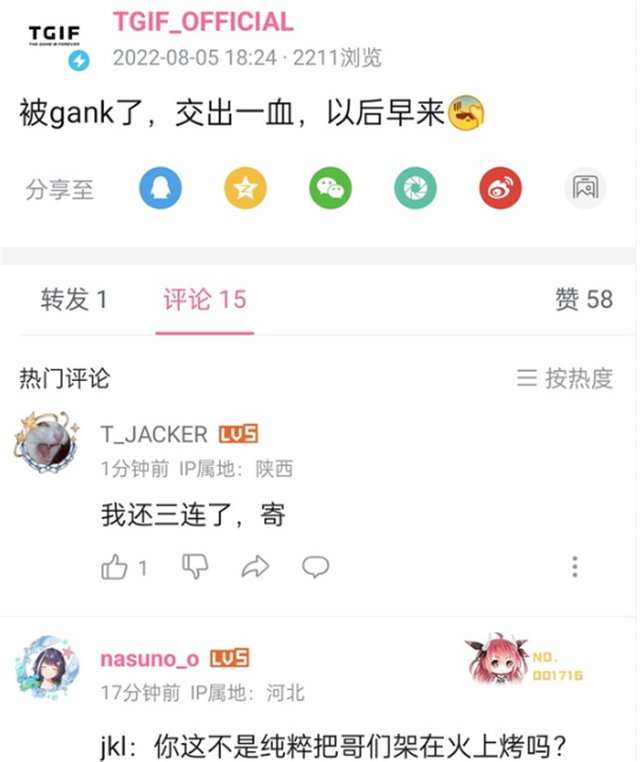Forward T_JACKER's comment

point(256,568)
